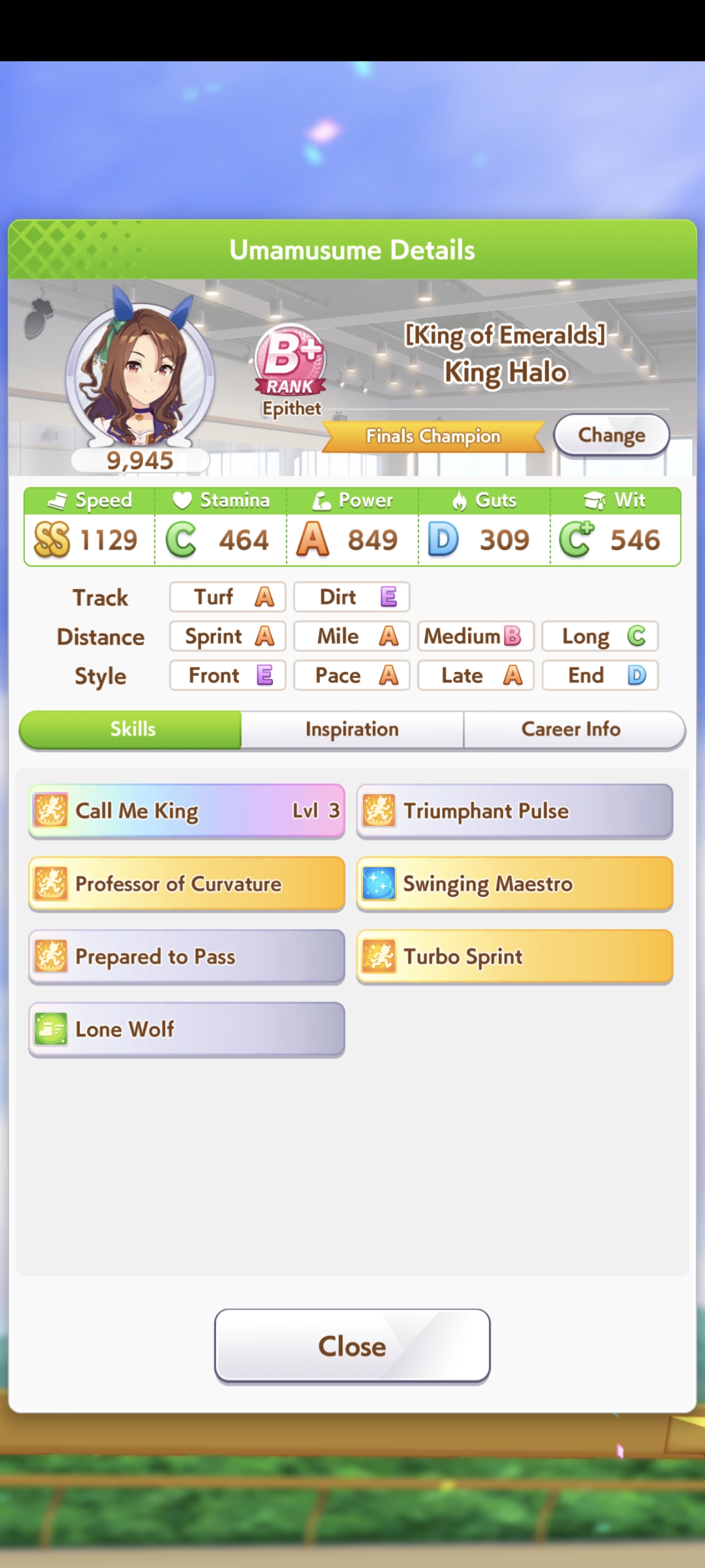Close the Umamusume Details dialog
This screenshot has height=1568, width=705.
point(352,1346)
